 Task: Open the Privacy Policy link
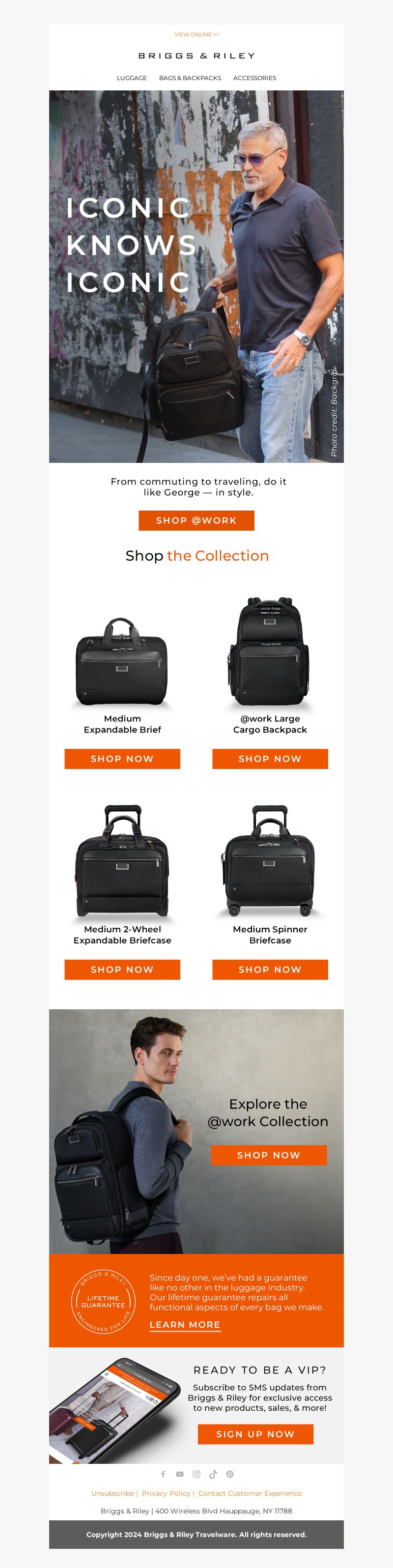[x=166, y=1493]
